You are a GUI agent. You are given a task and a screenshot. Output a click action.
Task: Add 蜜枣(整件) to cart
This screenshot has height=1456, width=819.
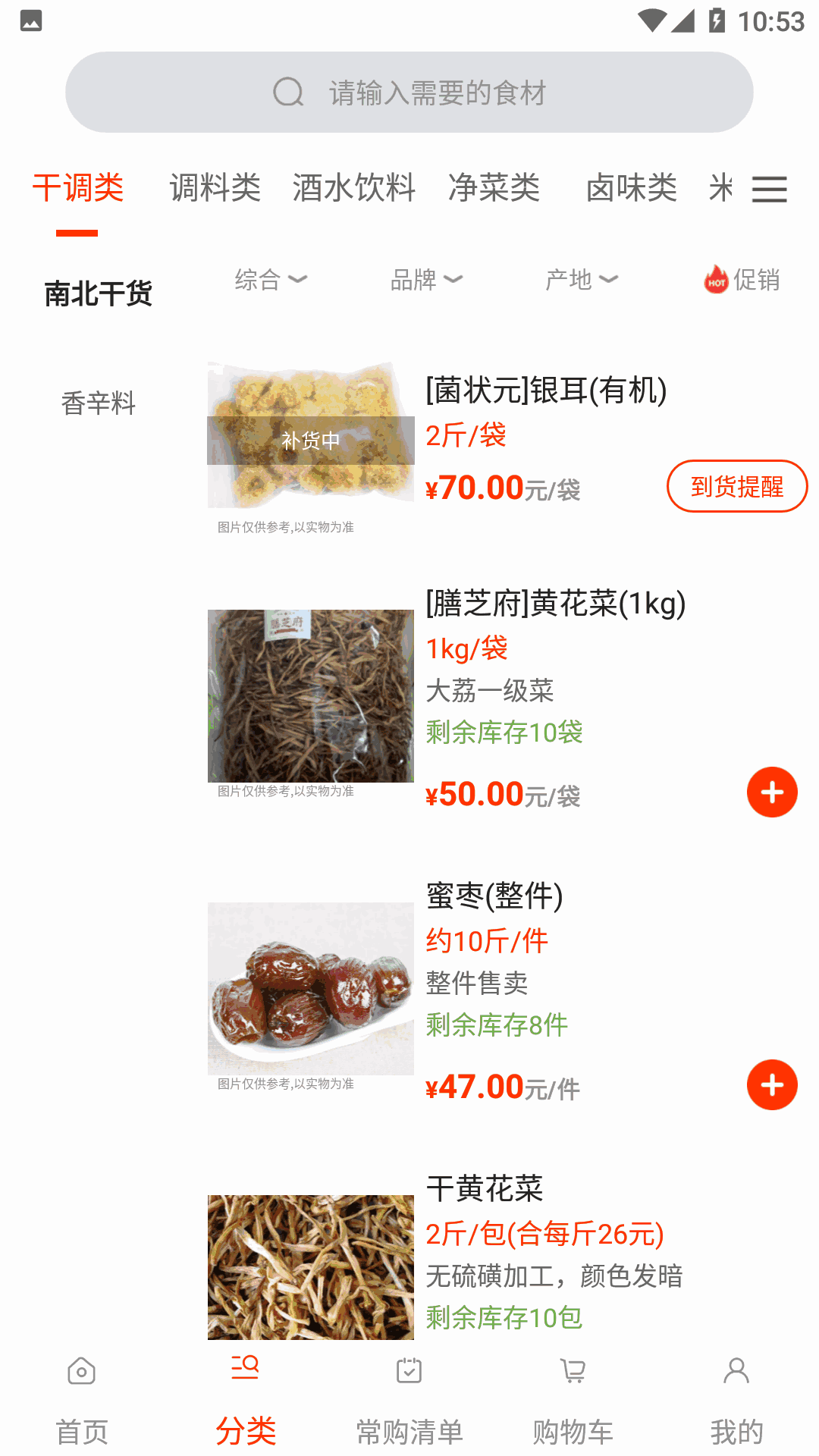(772, 1085)
